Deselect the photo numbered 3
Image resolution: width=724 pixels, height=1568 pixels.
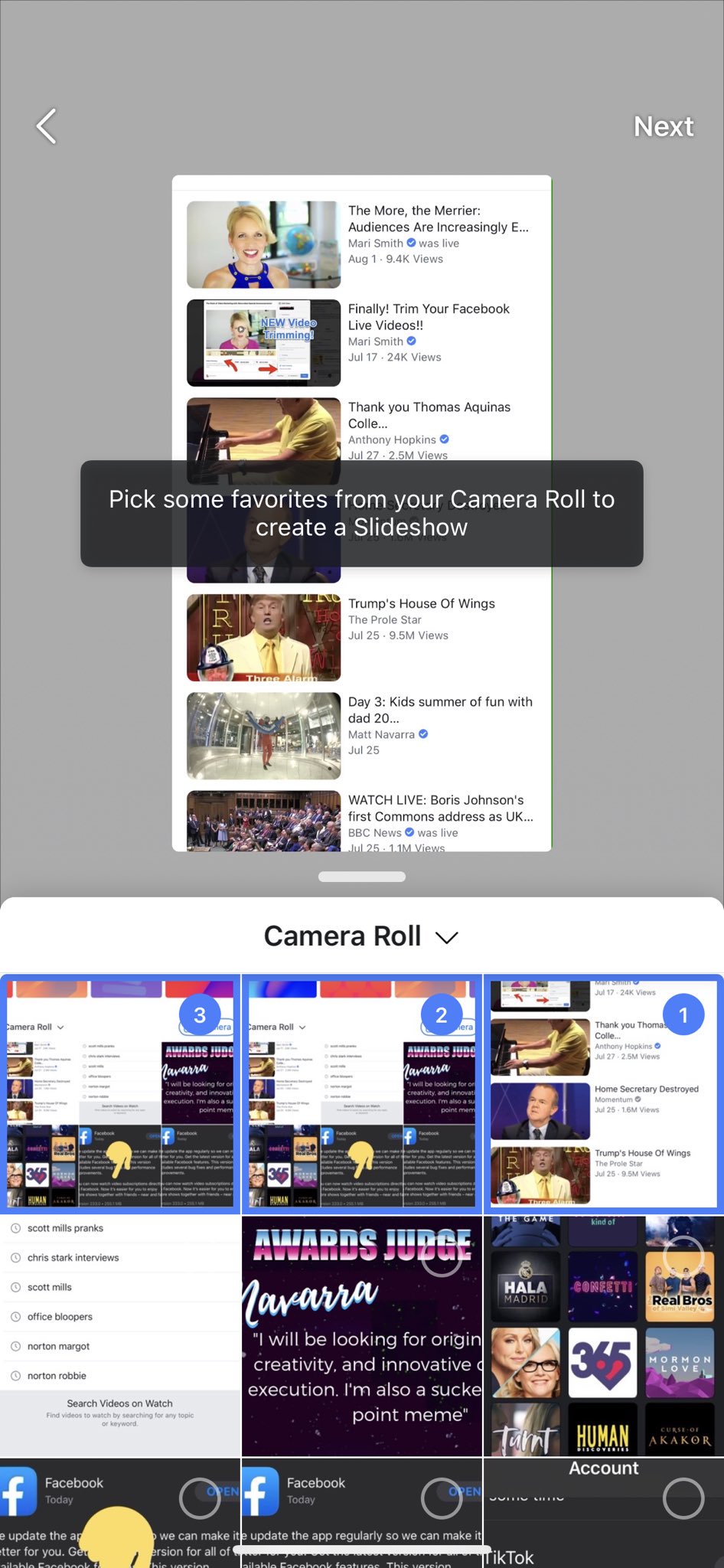(x=120, y=1093)
